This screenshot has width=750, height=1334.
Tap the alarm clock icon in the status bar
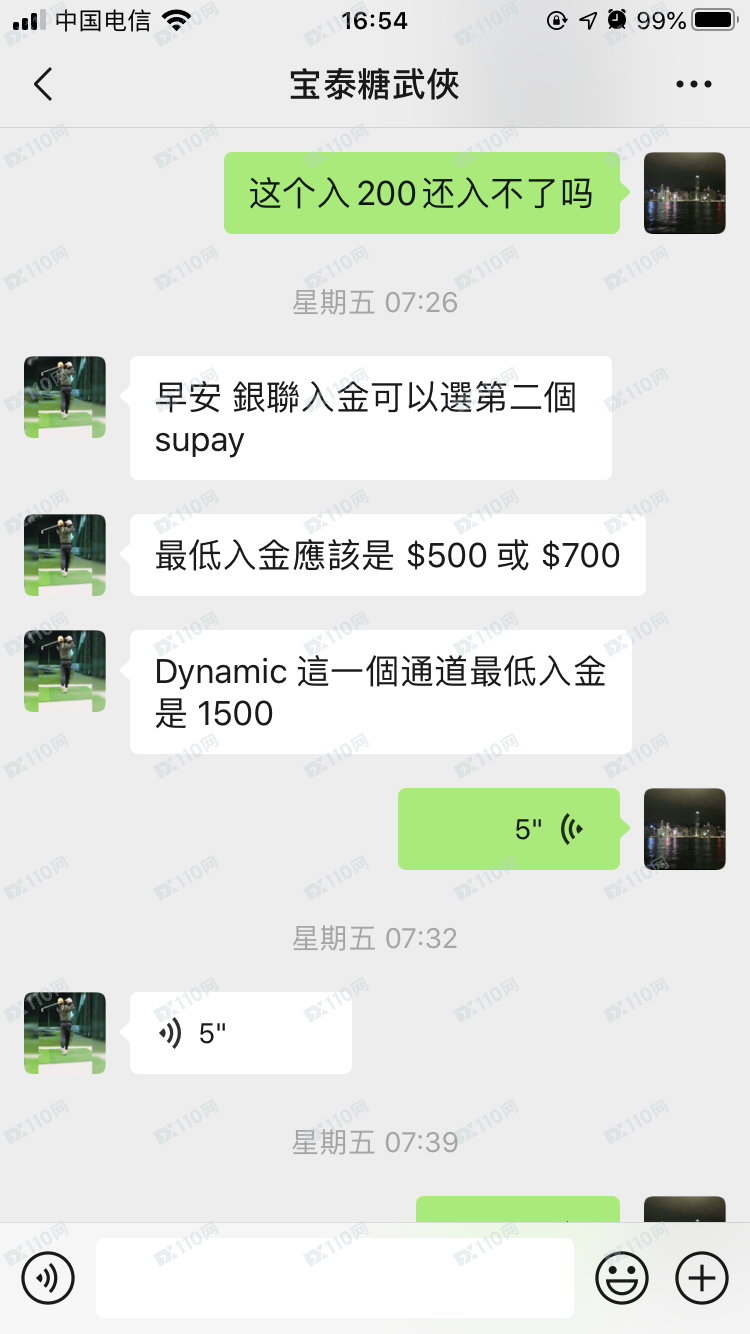pyautogui.click(x=617, y=18)
